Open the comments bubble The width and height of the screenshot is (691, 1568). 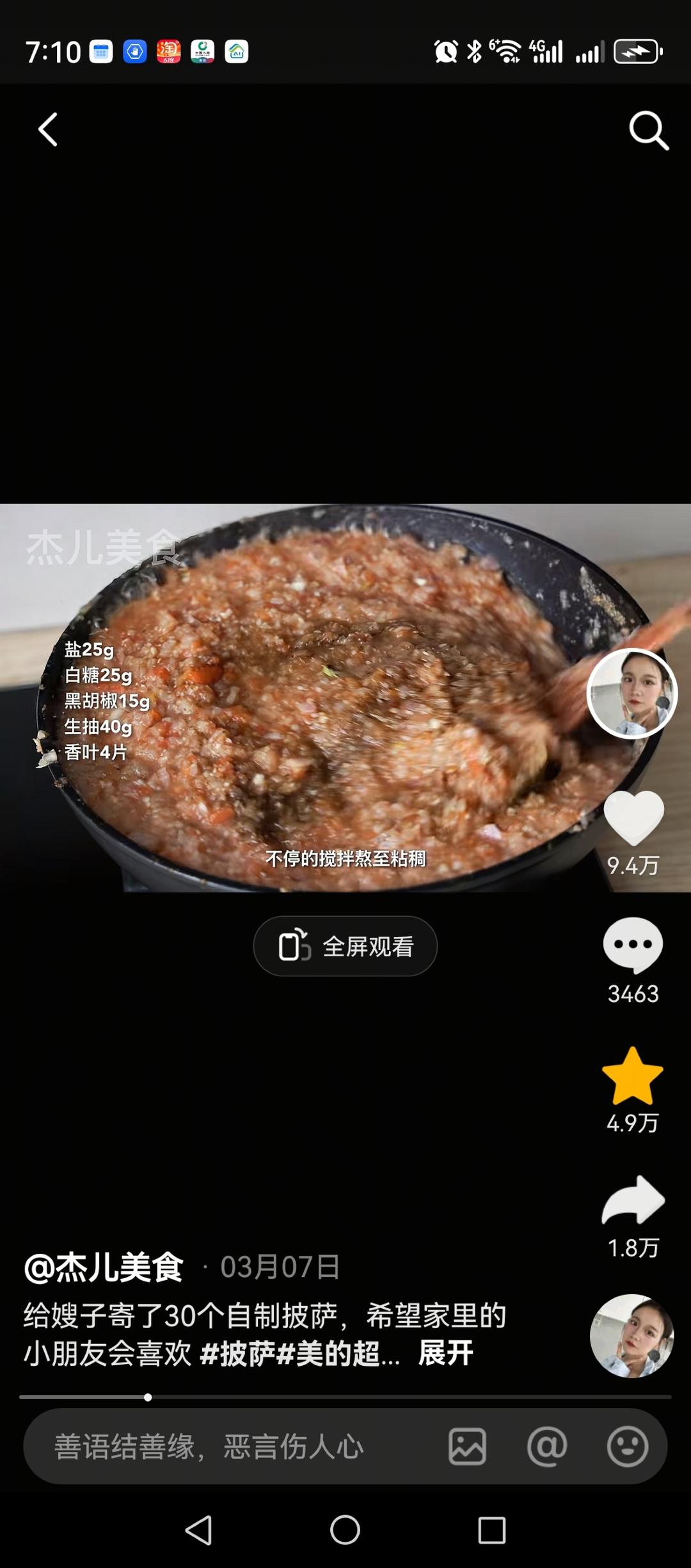(x=633, y=945)
